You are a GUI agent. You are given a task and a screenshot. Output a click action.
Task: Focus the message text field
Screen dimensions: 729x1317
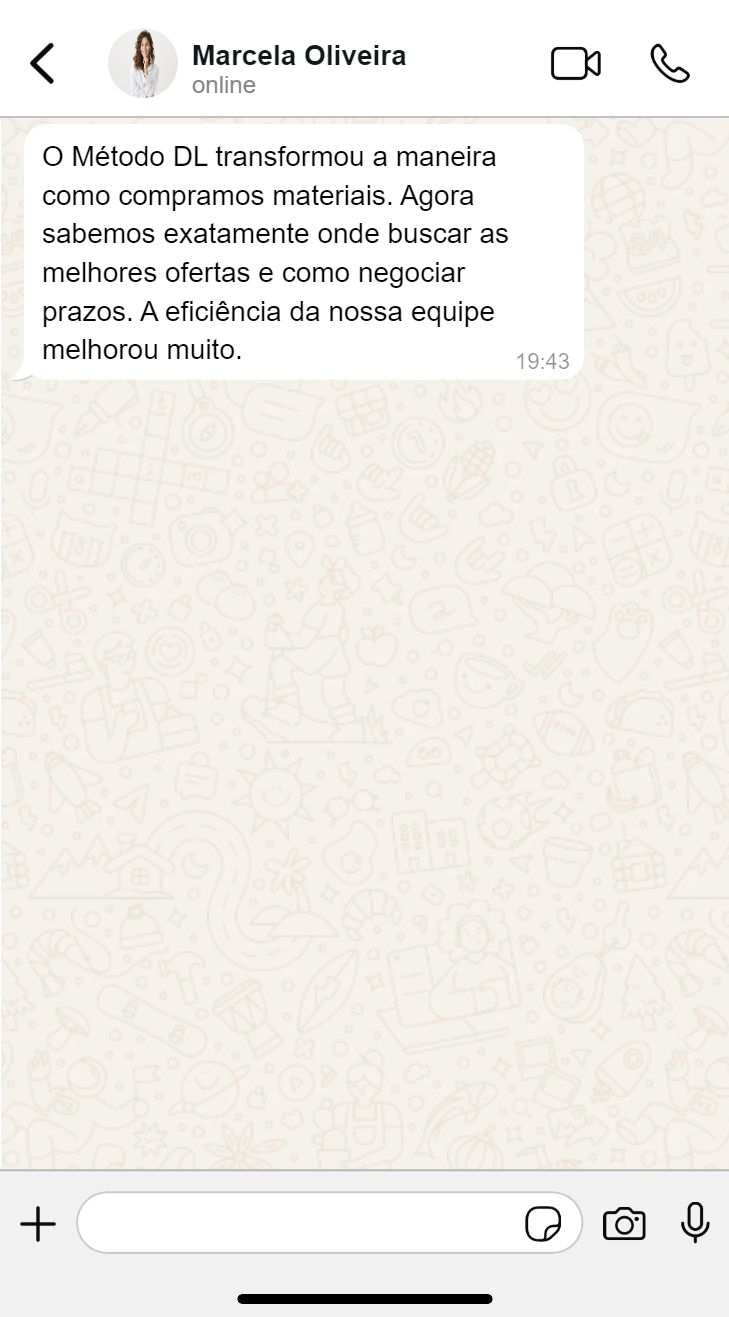point(300,1223)
